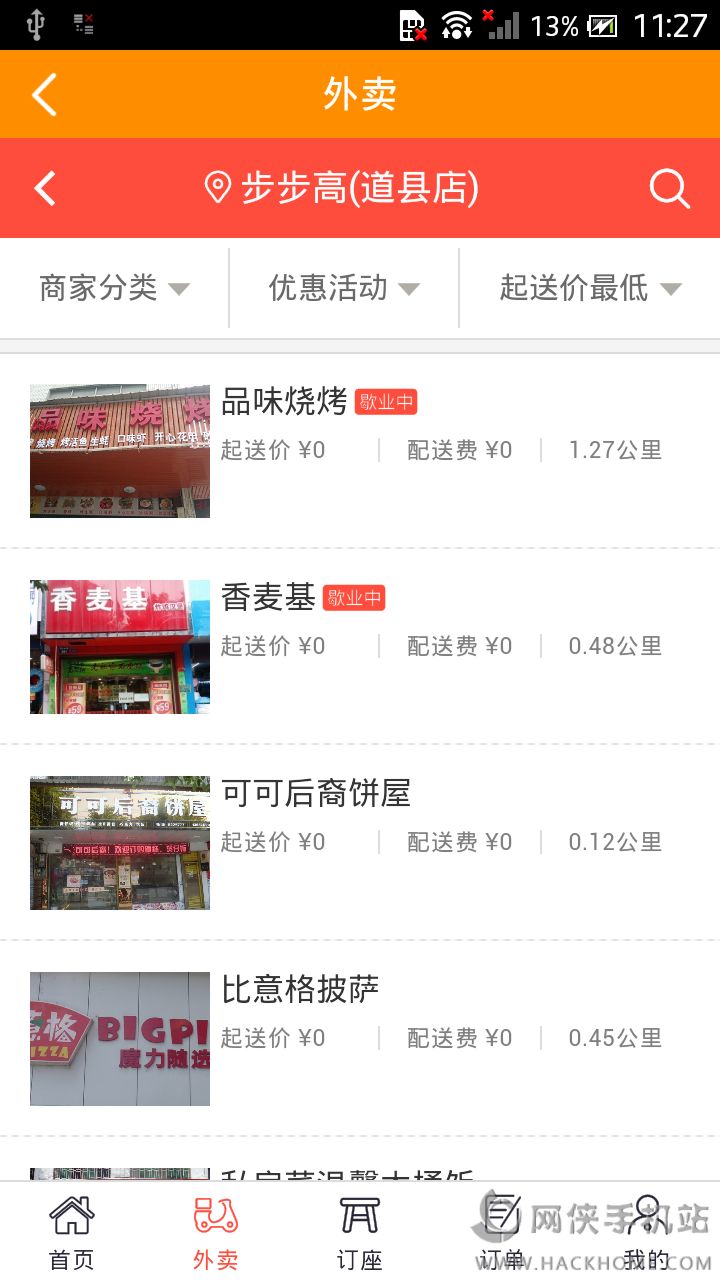Select the 外卖 tab

216,1232
